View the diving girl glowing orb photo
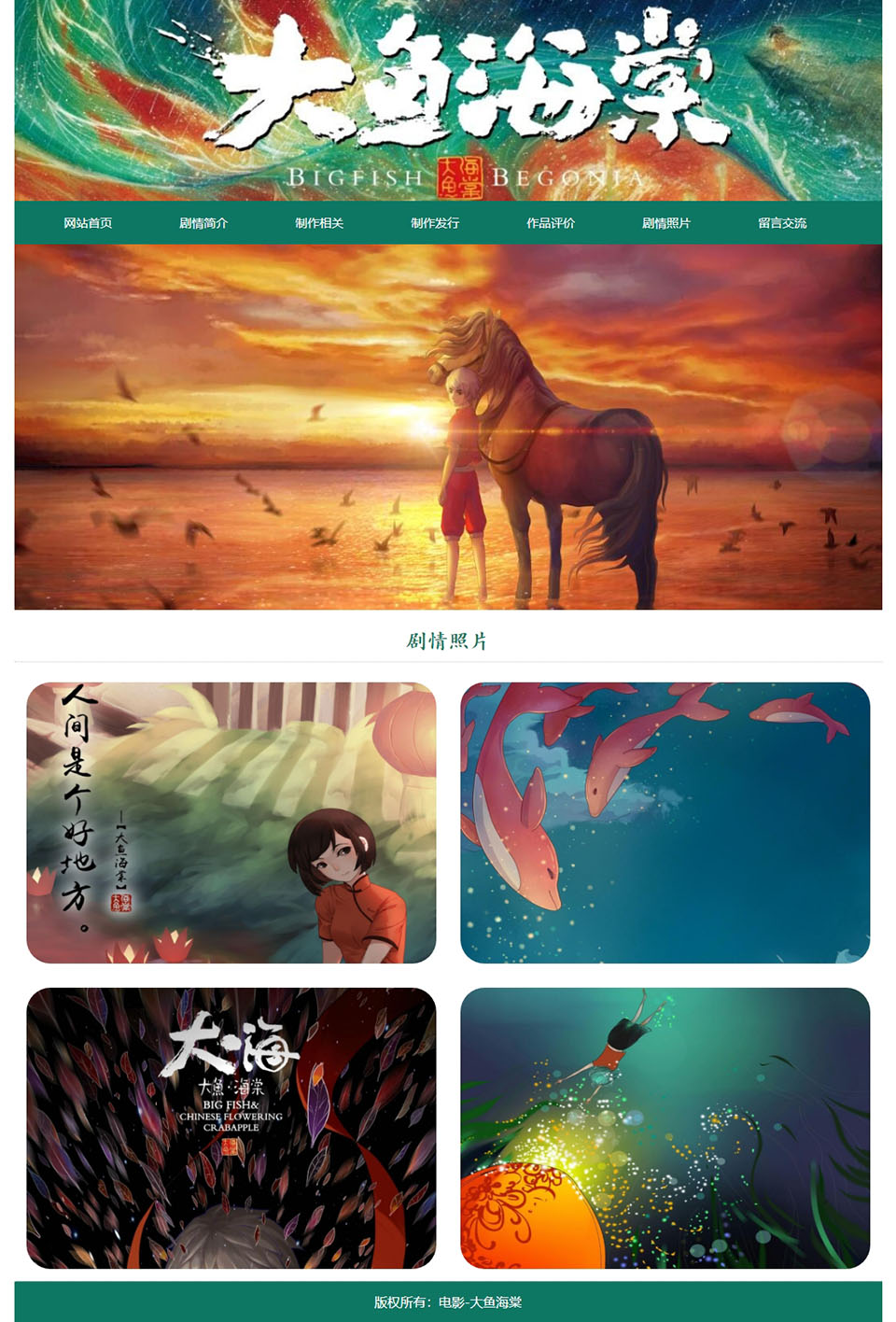 pyautogui.click(x=665, y=1128)
